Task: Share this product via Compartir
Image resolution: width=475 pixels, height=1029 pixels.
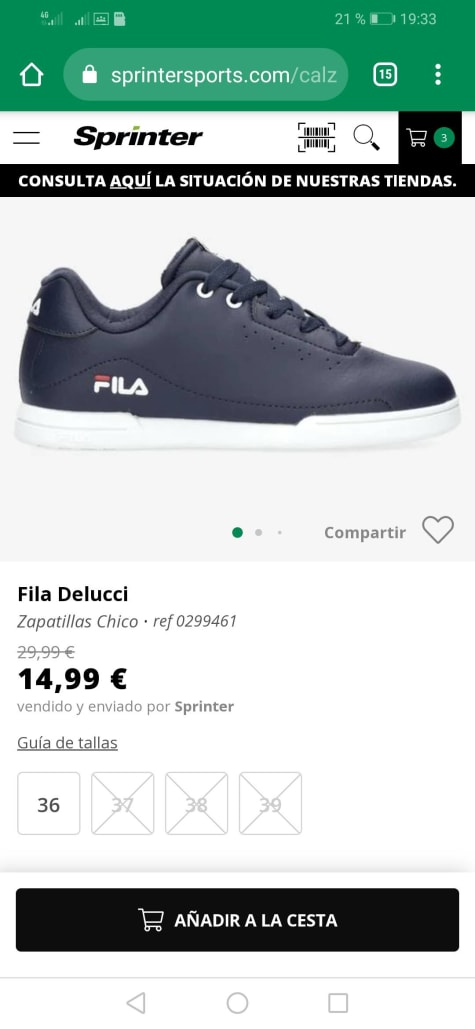Action: (365, 533)
